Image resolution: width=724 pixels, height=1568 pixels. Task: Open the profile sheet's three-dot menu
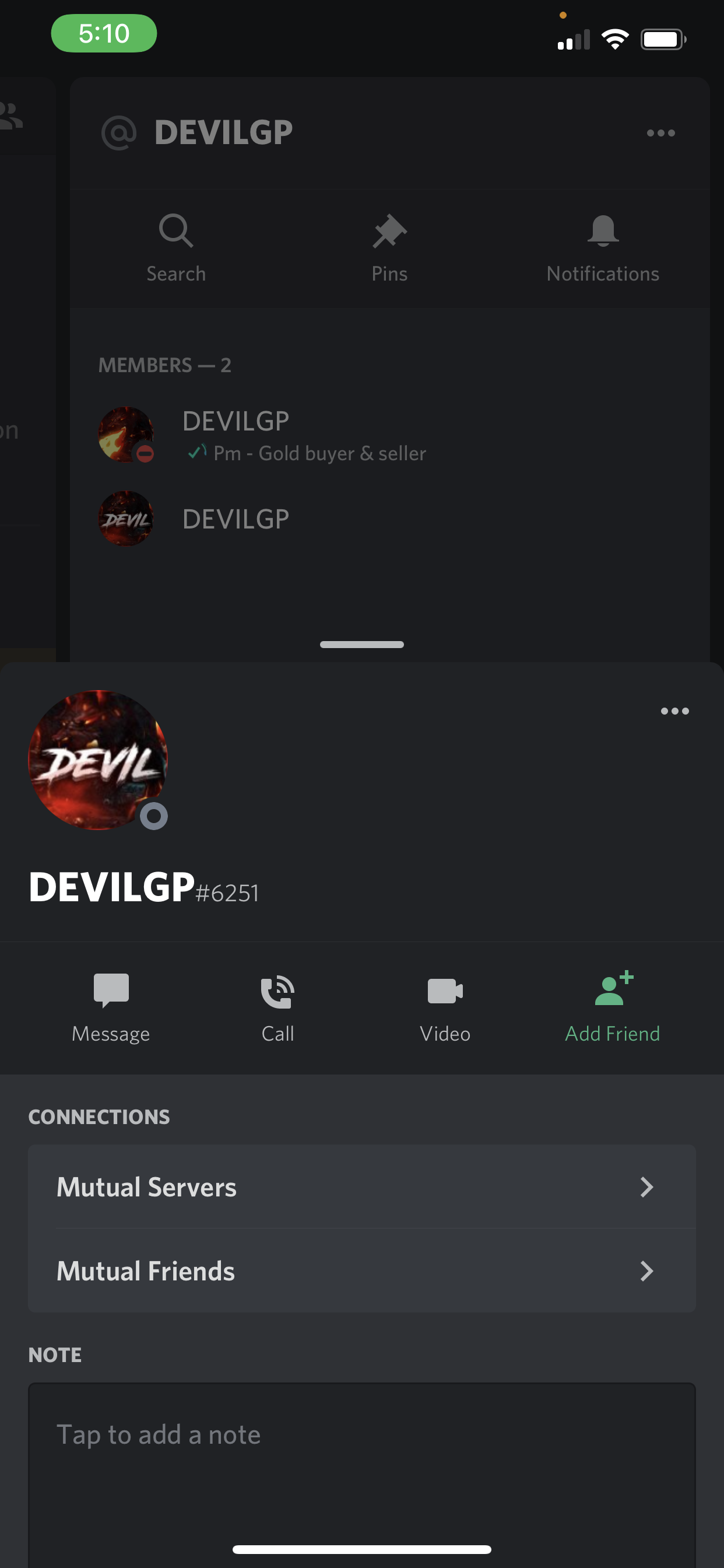674,711
